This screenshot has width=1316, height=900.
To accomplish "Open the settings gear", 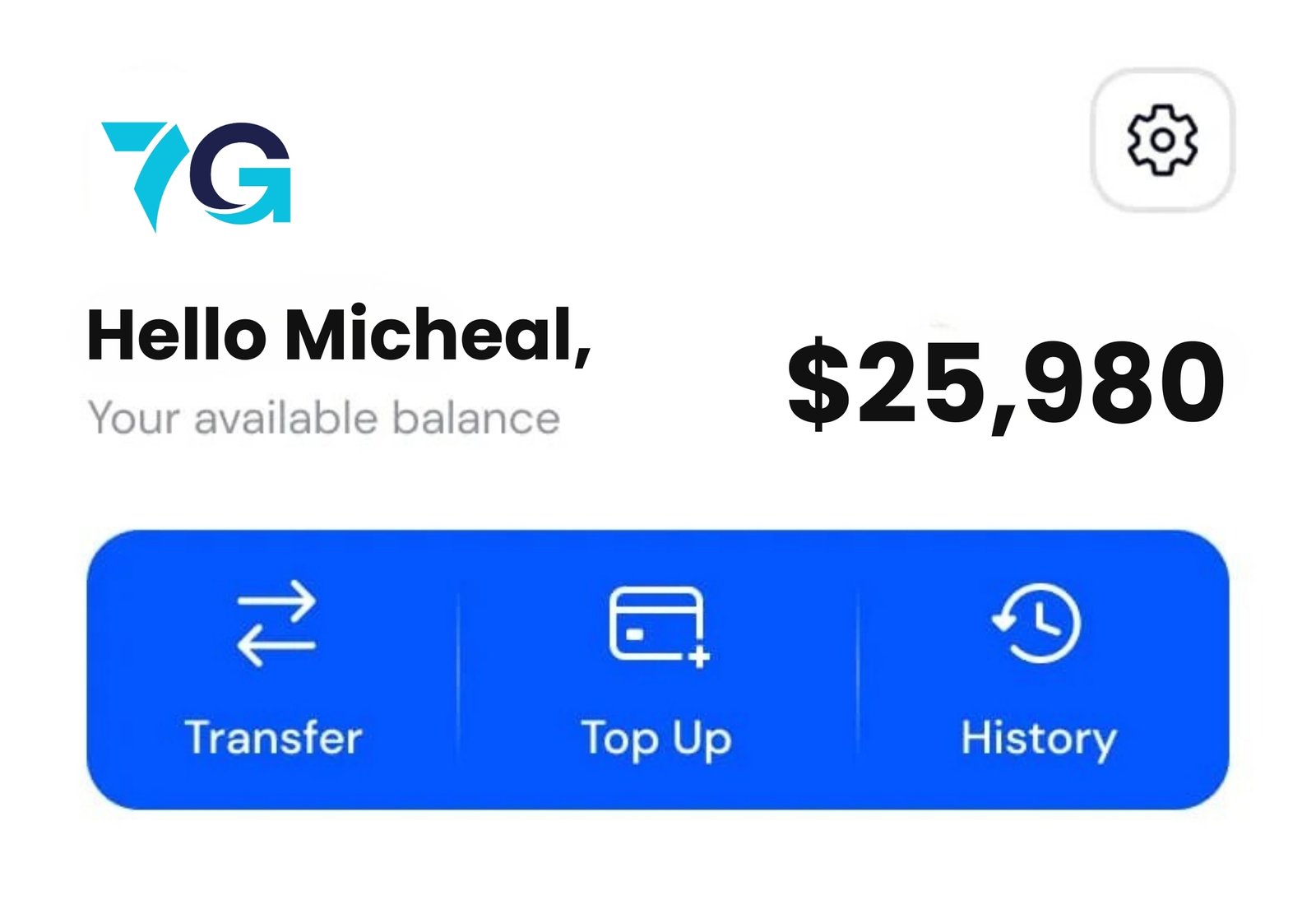I will point(1161,140).
